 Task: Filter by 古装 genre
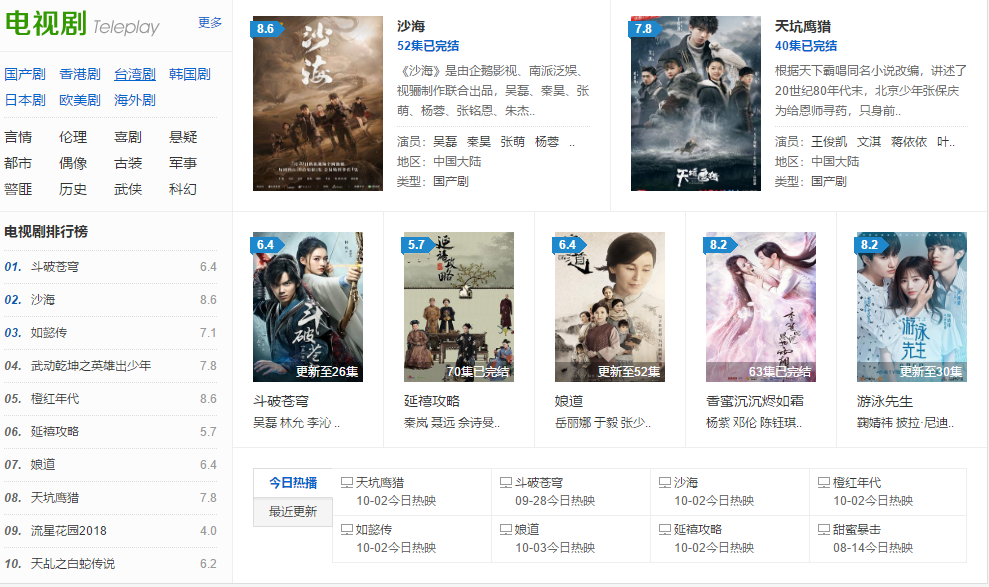click(128, 163)
